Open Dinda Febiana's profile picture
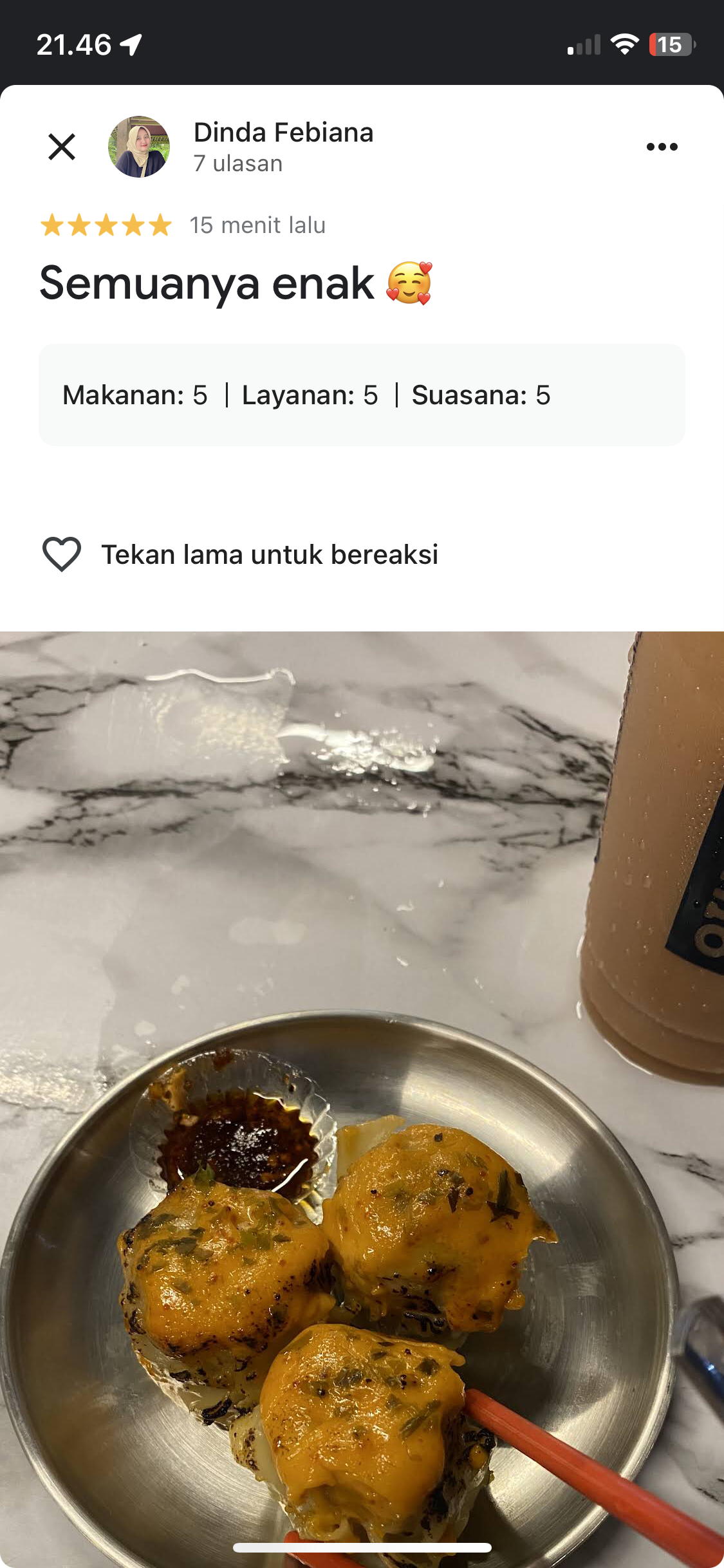 (139, 147)
